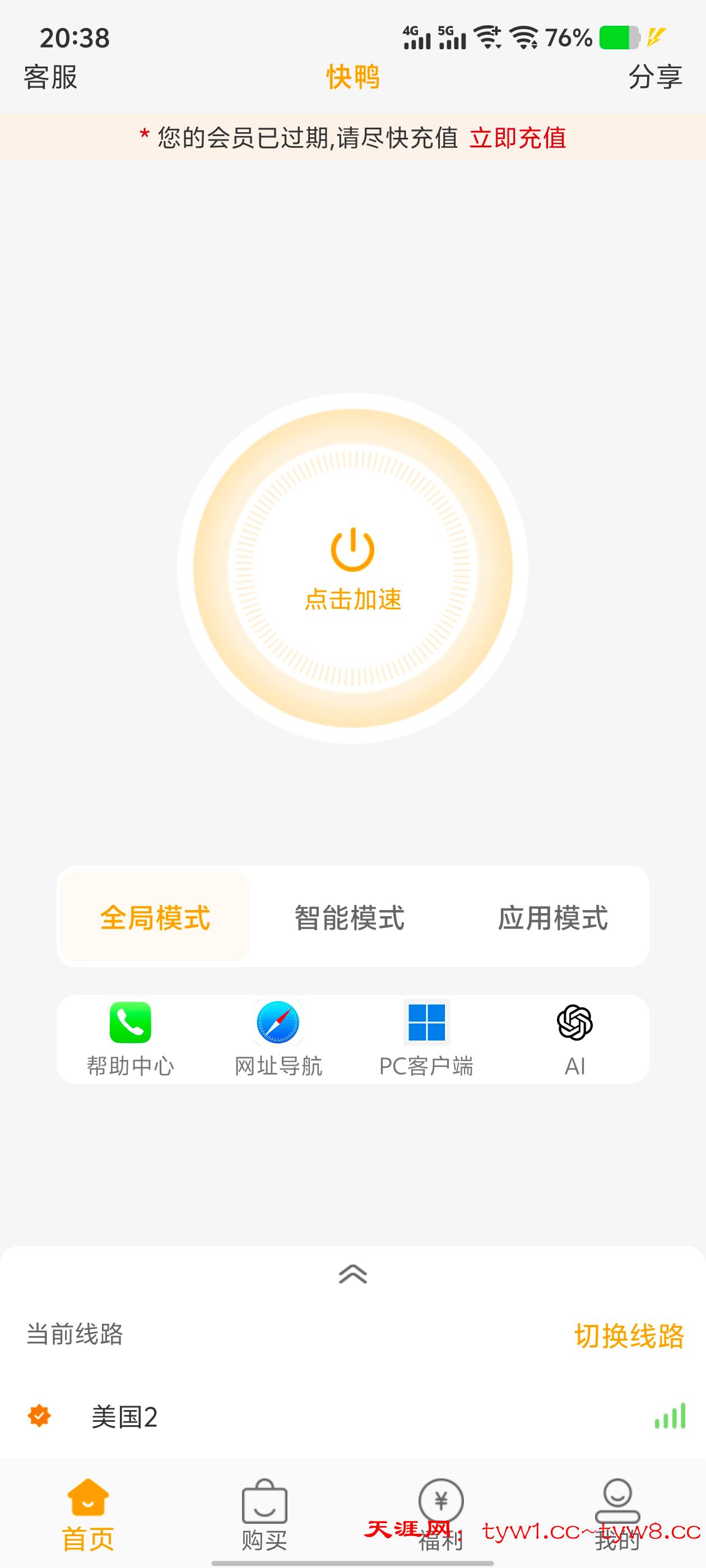Screen dimensions: 706x1568
Task: Switch to 智能模式 smart mode
Action: tap(350, 917)
